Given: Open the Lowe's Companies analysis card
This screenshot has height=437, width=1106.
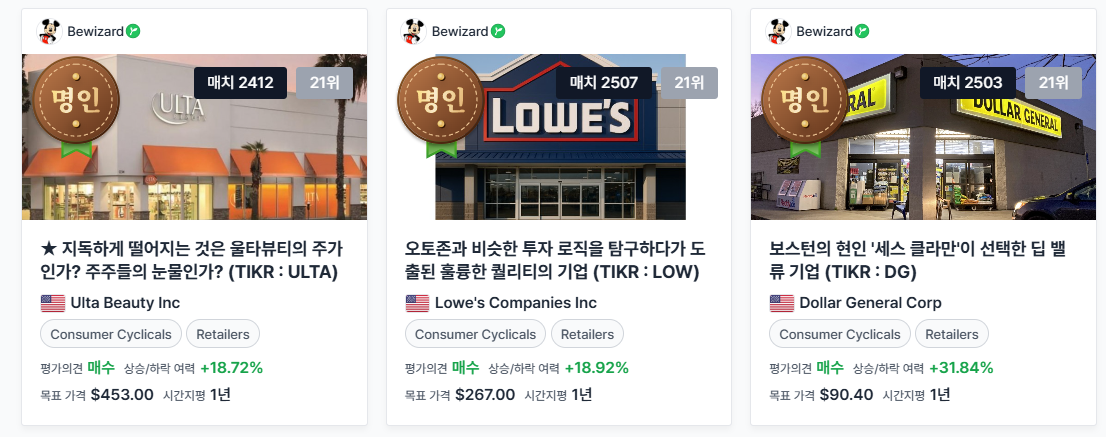Looking at the screenshot, I should (558, 258).
